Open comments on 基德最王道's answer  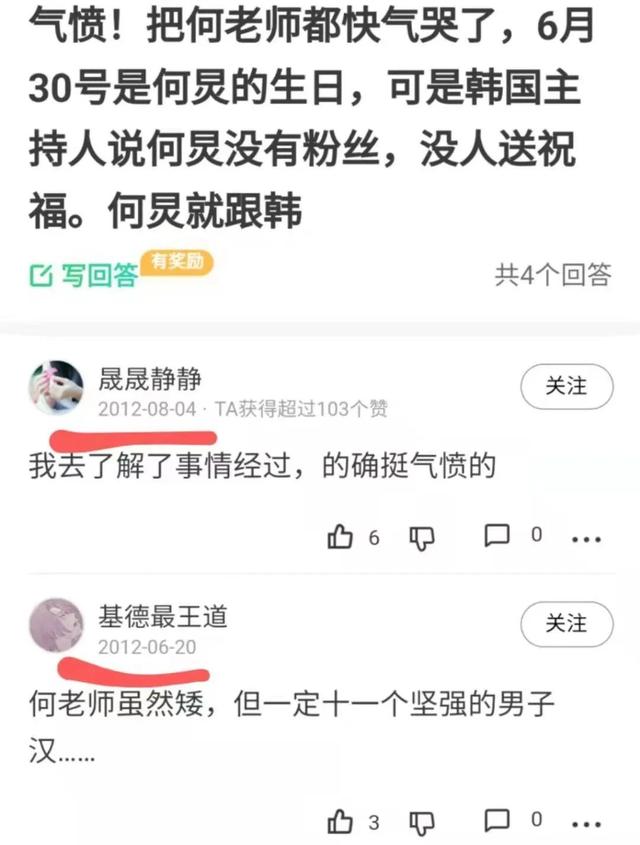pos(497,822)
